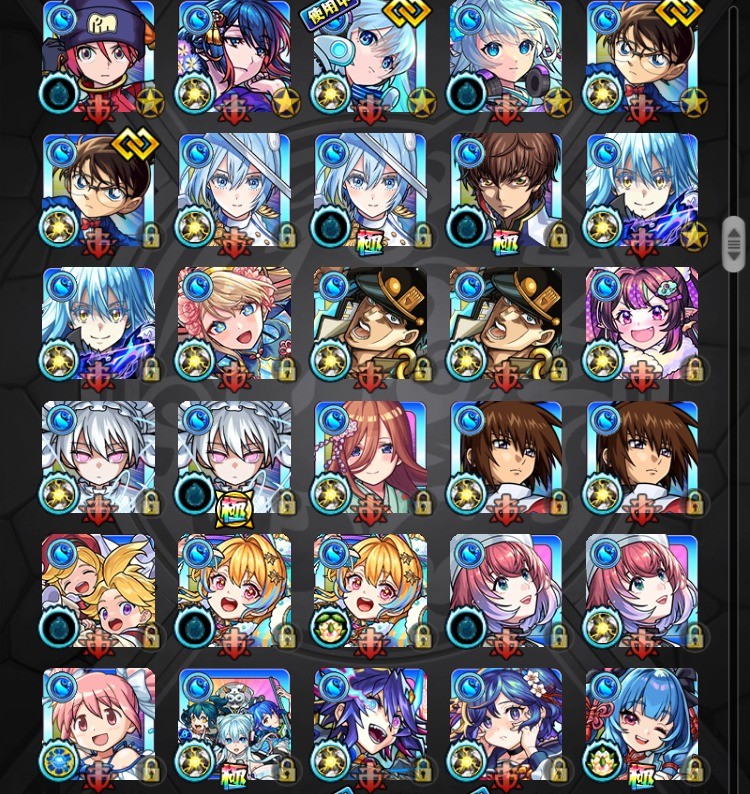The image size is (750, 794).
Task: Open the group character tile with 極 badge
Action: tap(234, 724)
